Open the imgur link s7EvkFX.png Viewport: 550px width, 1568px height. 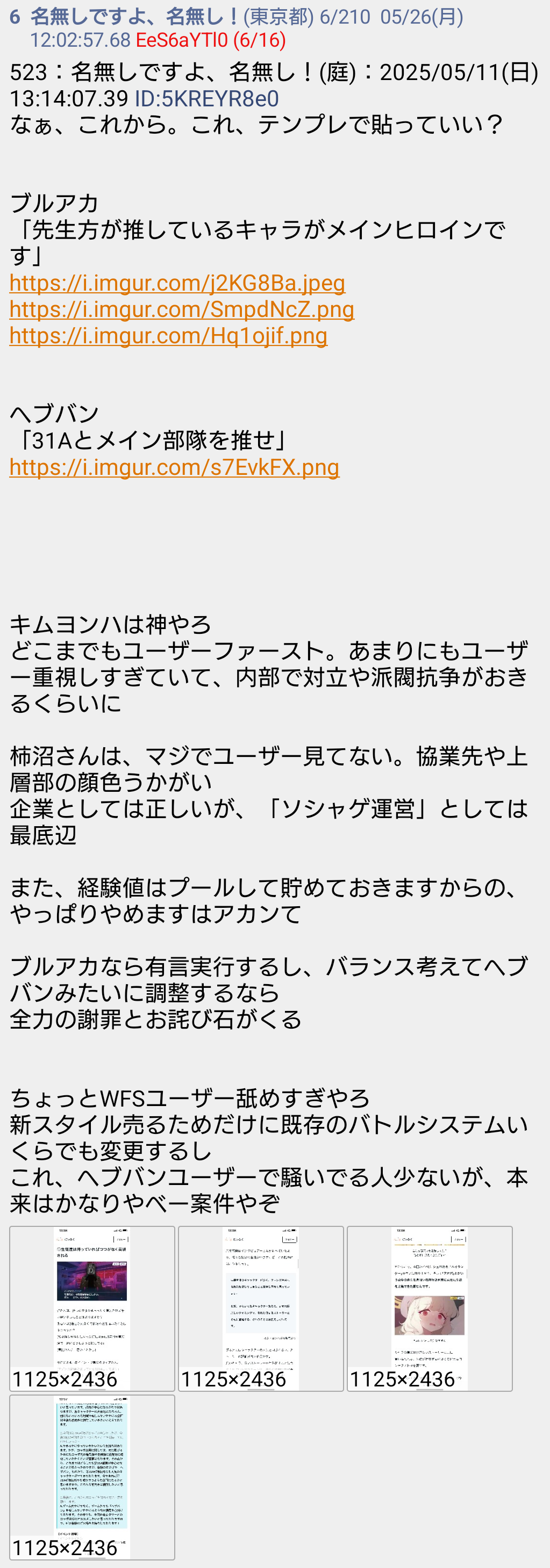174,467
